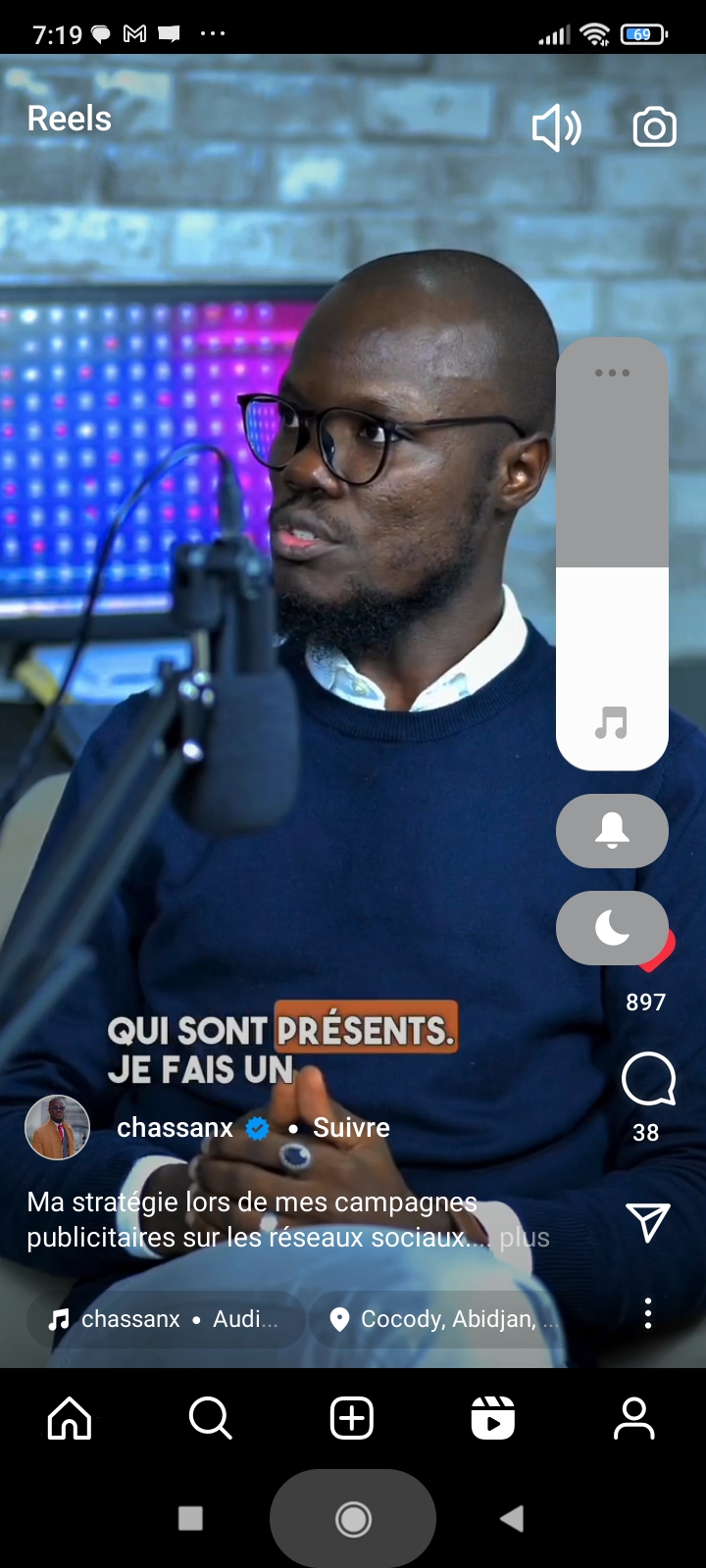Open the camera to create a reel
Viewport: 706px width, 1568px height.
654,127
